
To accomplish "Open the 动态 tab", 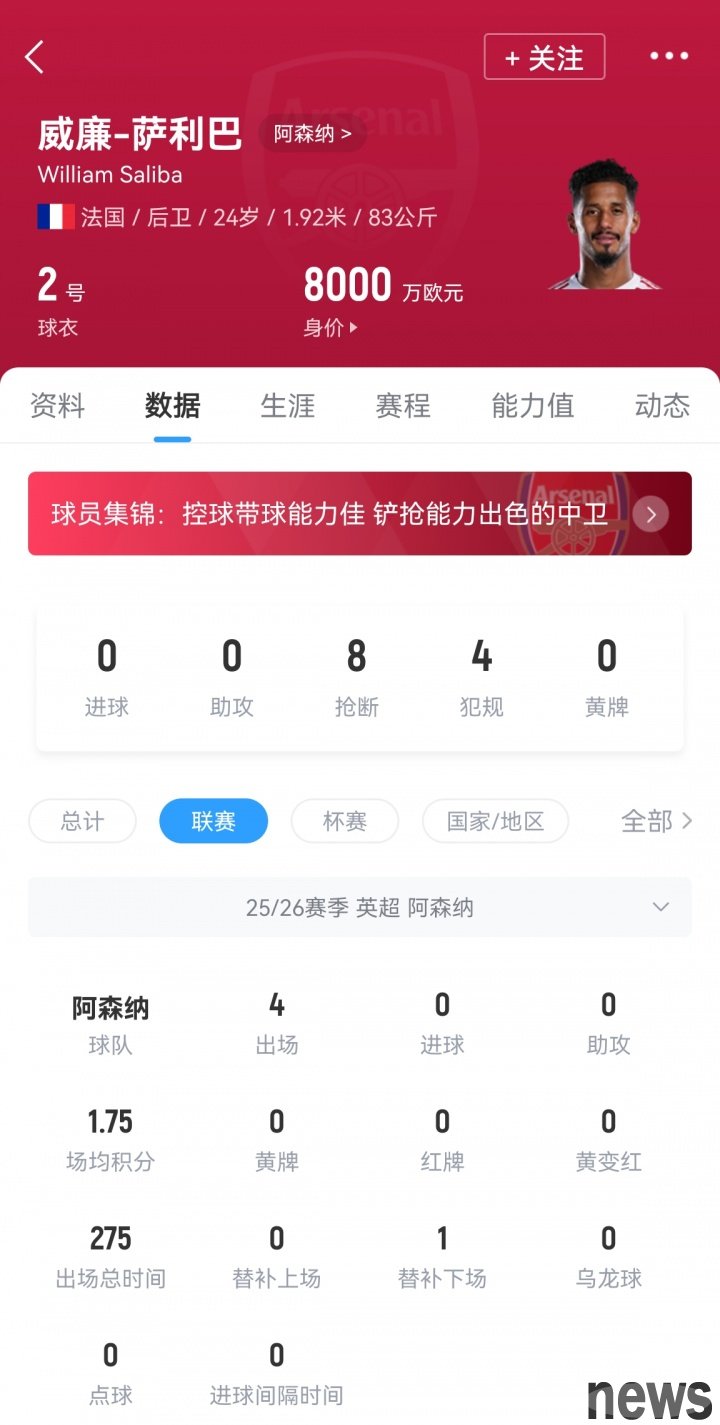I will tap(662, 405).
